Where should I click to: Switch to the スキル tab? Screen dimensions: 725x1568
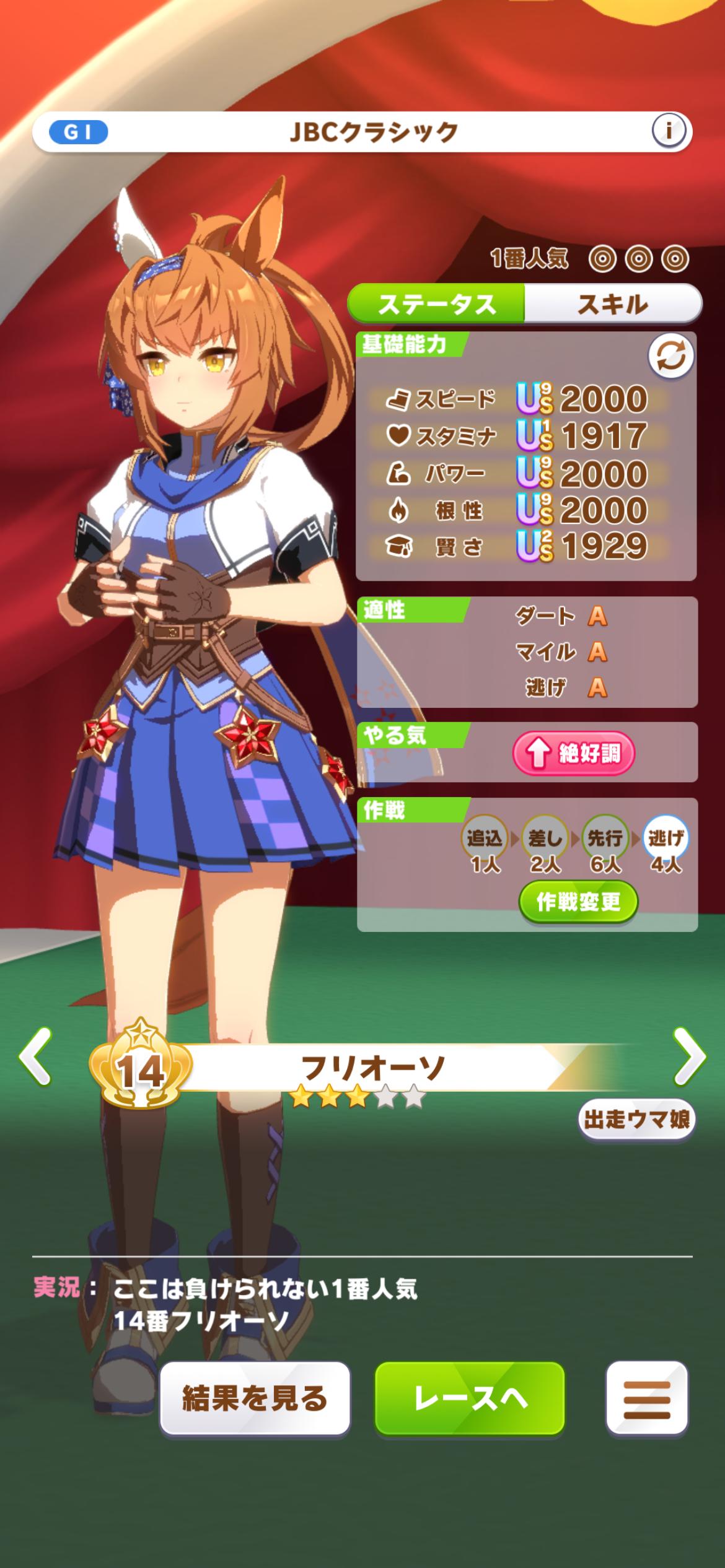[x=612, y=304]
